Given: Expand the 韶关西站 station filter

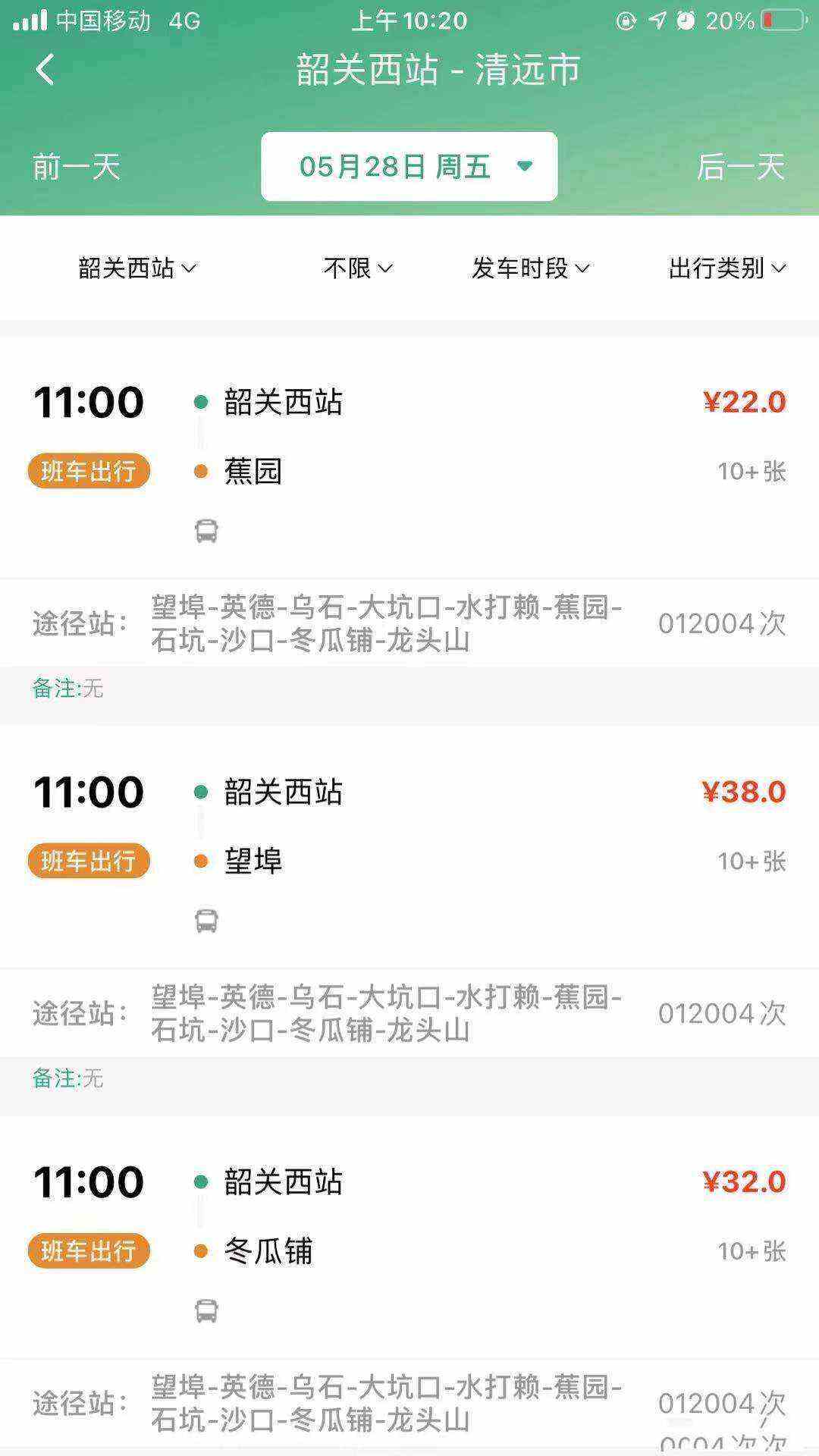Looking at the screenshot, I should [137, 268].
